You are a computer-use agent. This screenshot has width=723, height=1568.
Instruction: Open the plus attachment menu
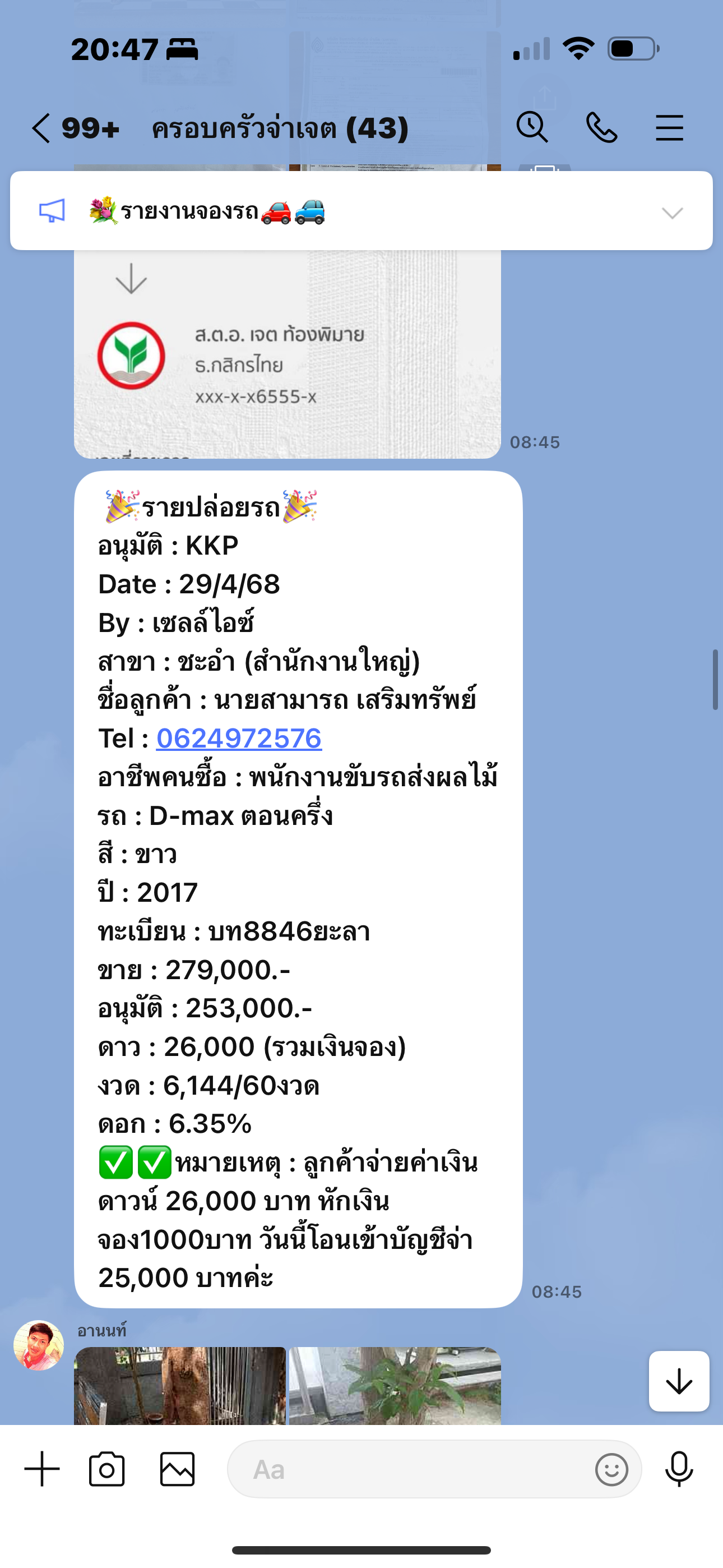42,1469
